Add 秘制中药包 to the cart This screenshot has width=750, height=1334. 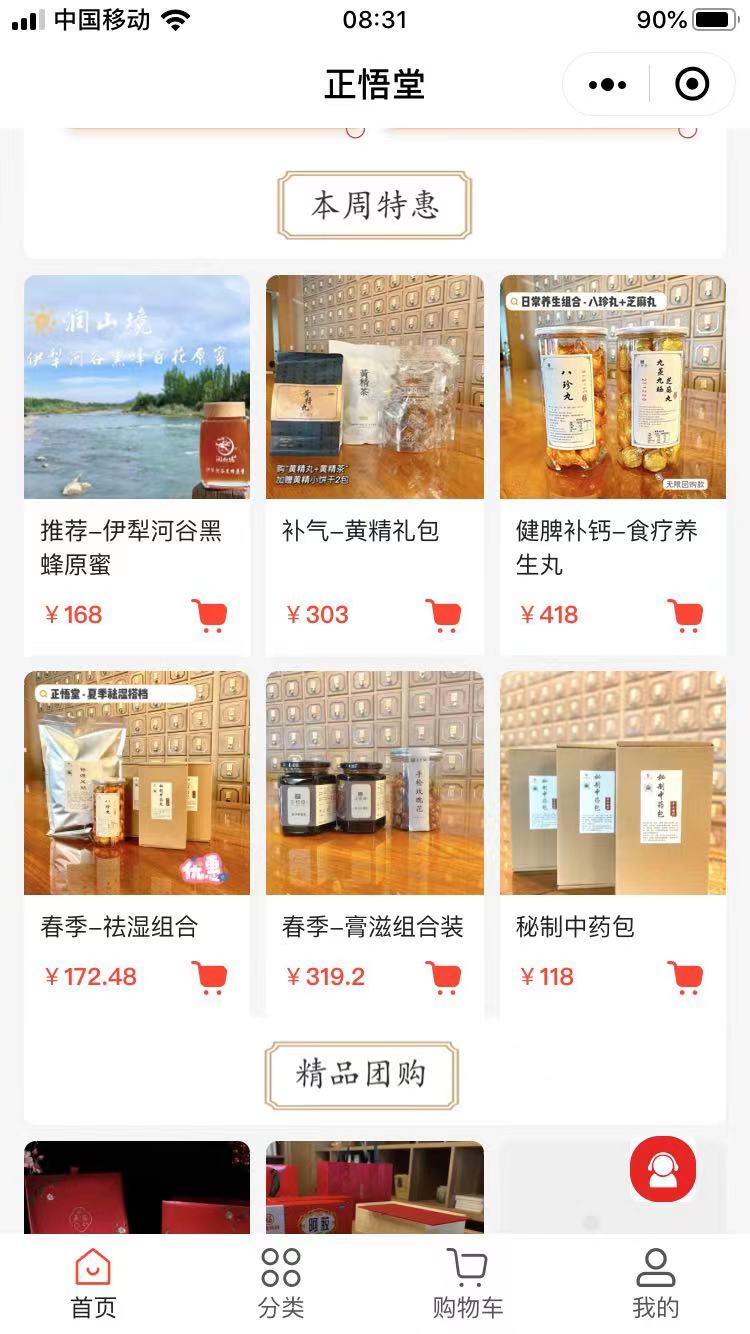click(685, 977)
